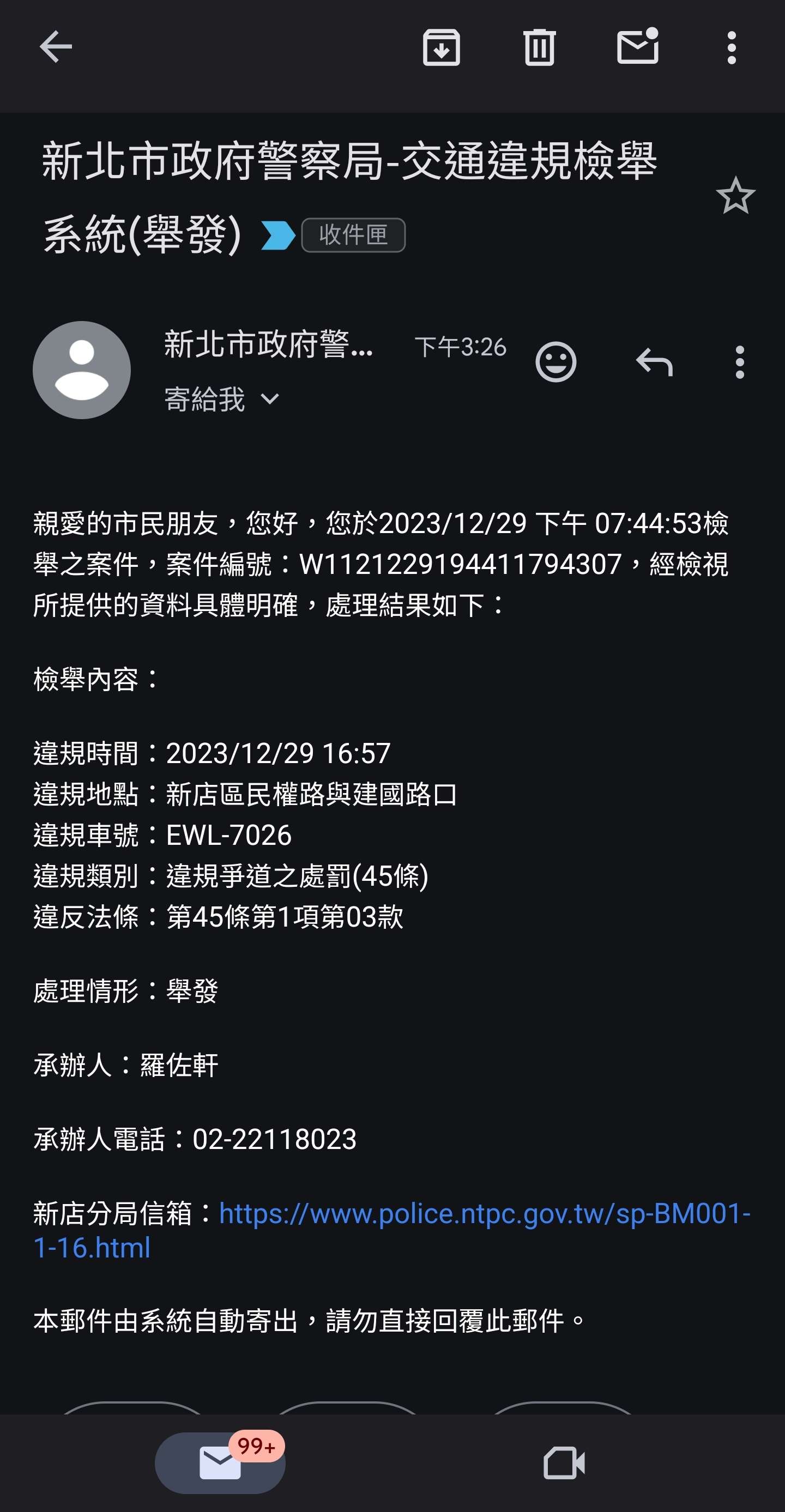Open the top app bar overflow menu
This screenshot has width=785, height=1512.
pyautogui.click(x=732, y=47)
